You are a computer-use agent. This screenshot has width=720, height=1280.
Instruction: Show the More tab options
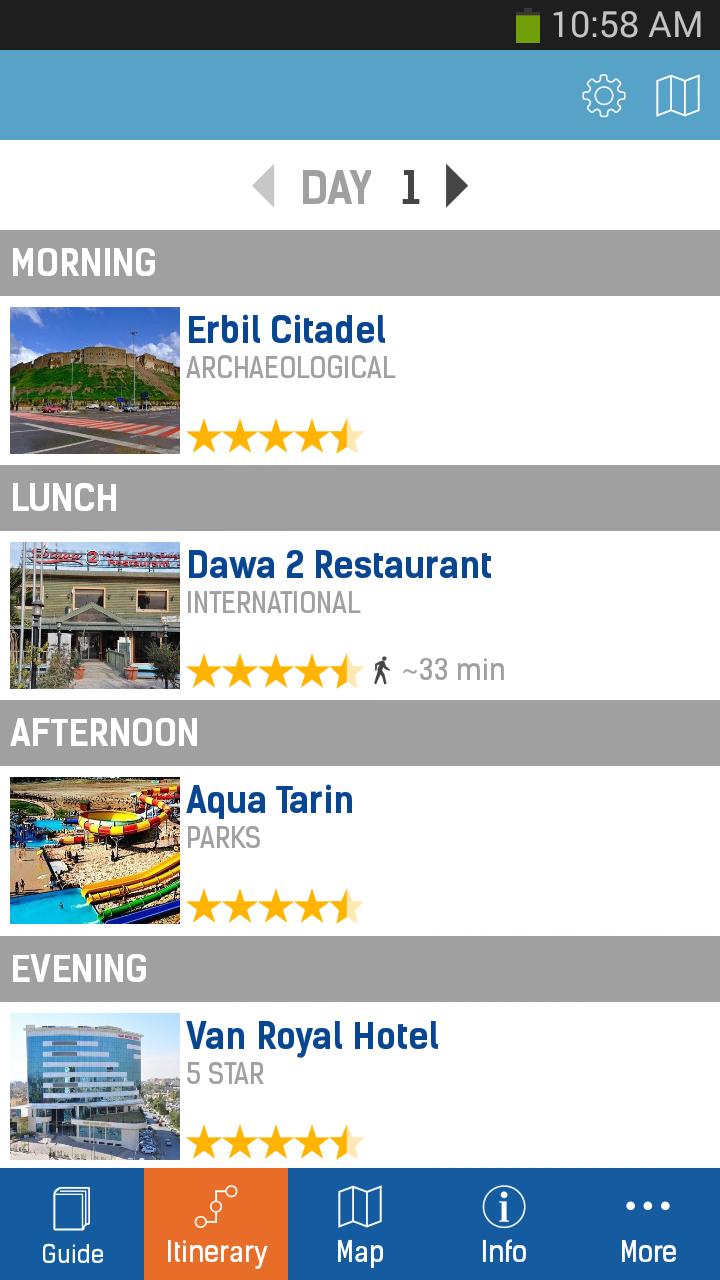pos(648,1224)
